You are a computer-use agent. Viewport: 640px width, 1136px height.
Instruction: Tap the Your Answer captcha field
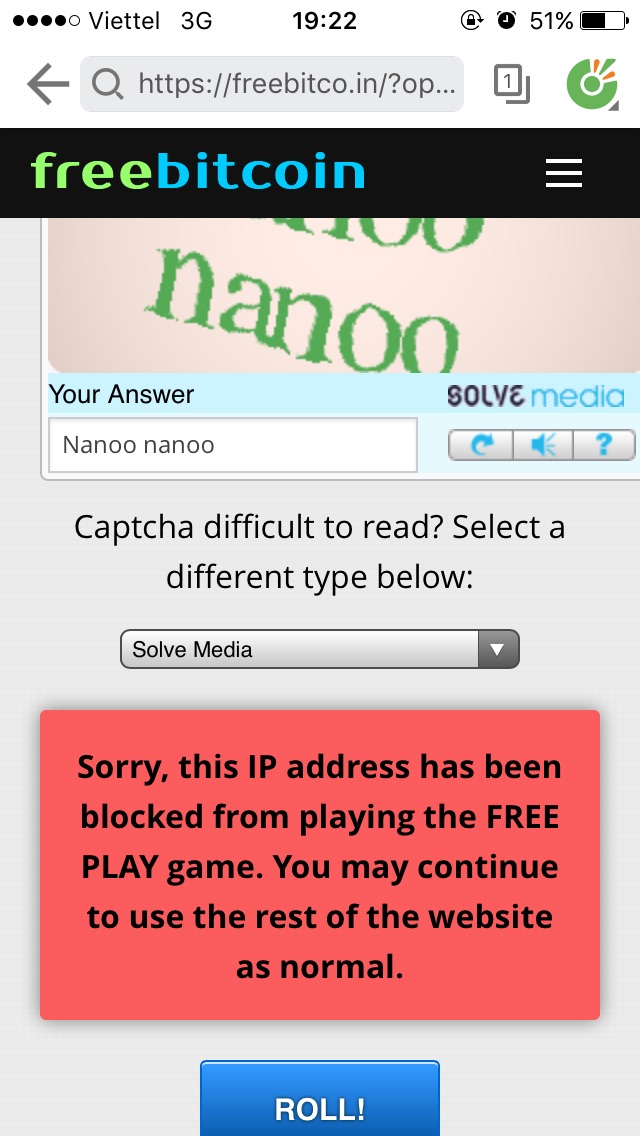(232, 445)
